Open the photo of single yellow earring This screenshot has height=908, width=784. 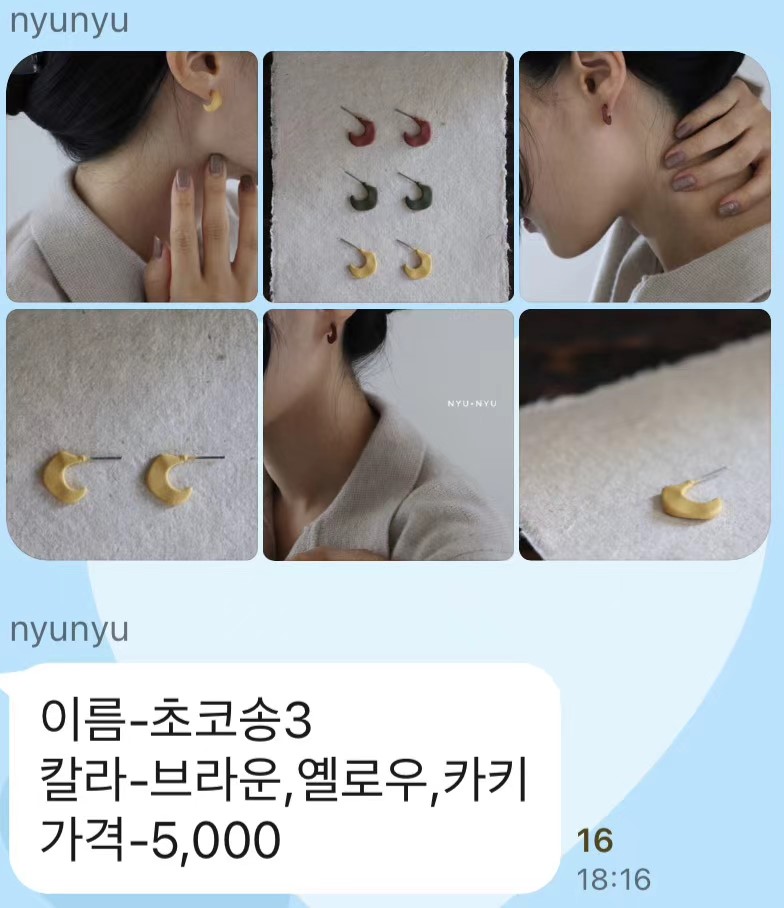pos(645,435)
